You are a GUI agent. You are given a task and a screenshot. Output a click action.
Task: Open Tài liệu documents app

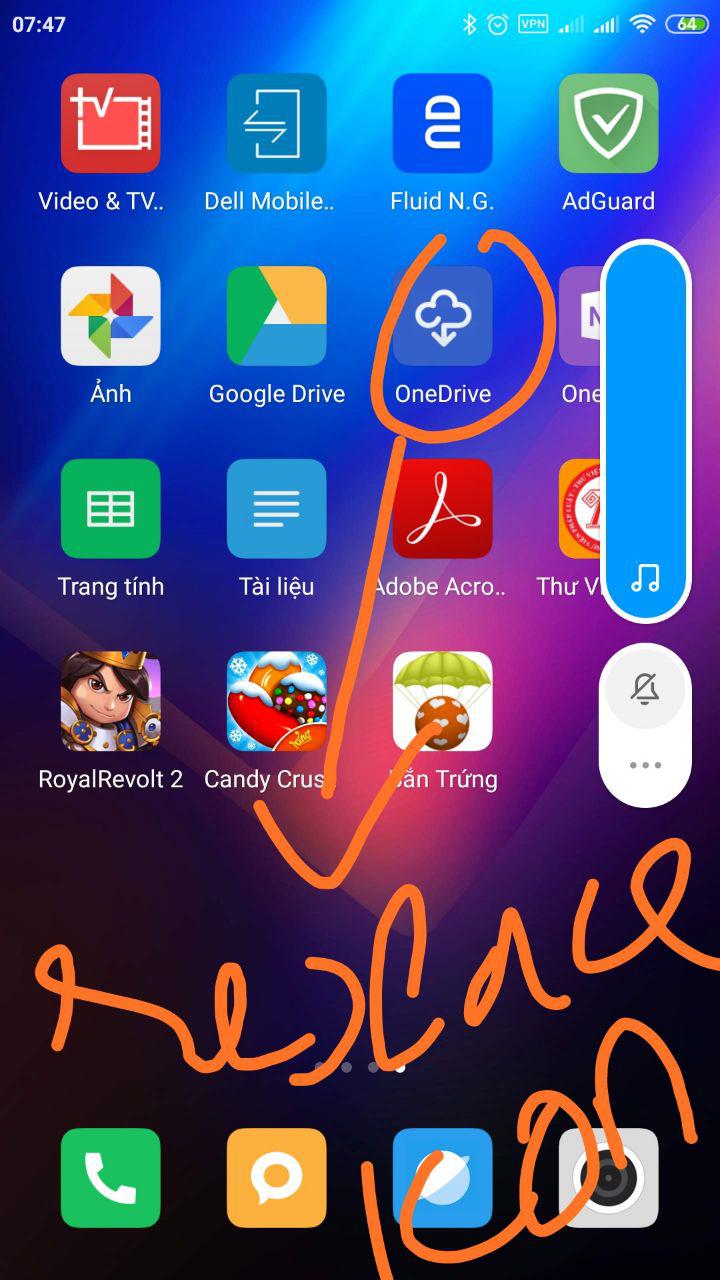[x=276, y=509]
